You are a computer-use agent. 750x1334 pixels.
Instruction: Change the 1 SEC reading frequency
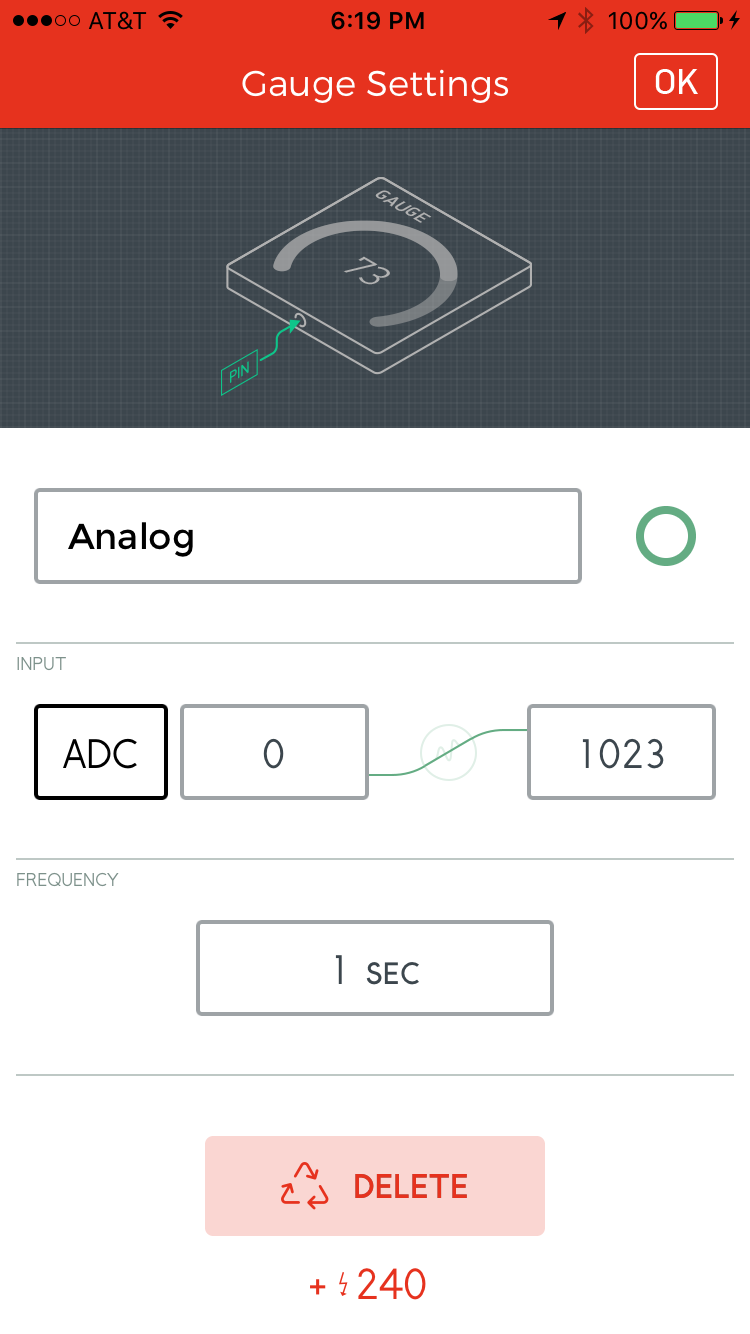(375, 969)
